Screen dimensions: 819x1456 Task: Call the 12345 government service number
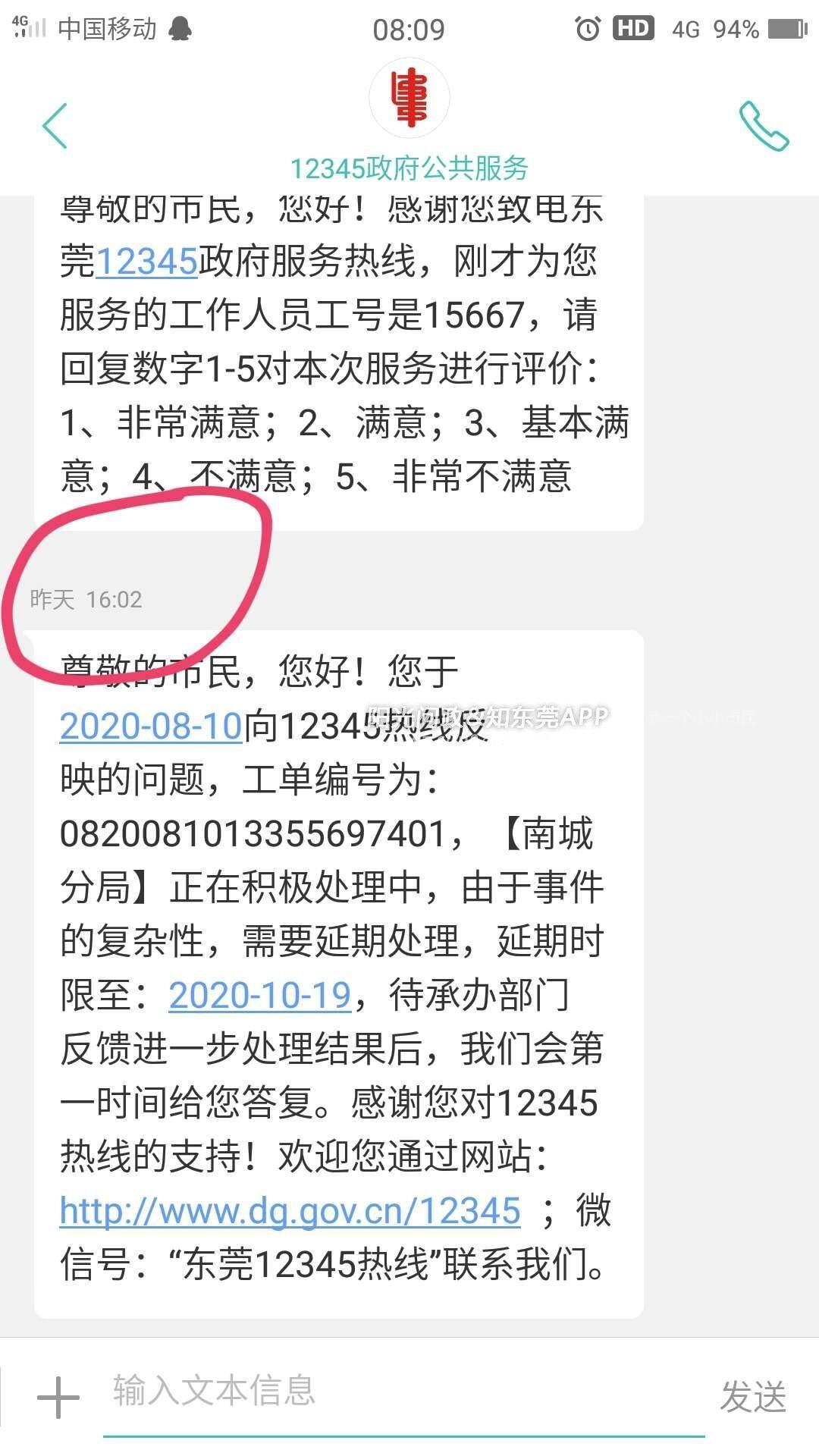(764, 126)
